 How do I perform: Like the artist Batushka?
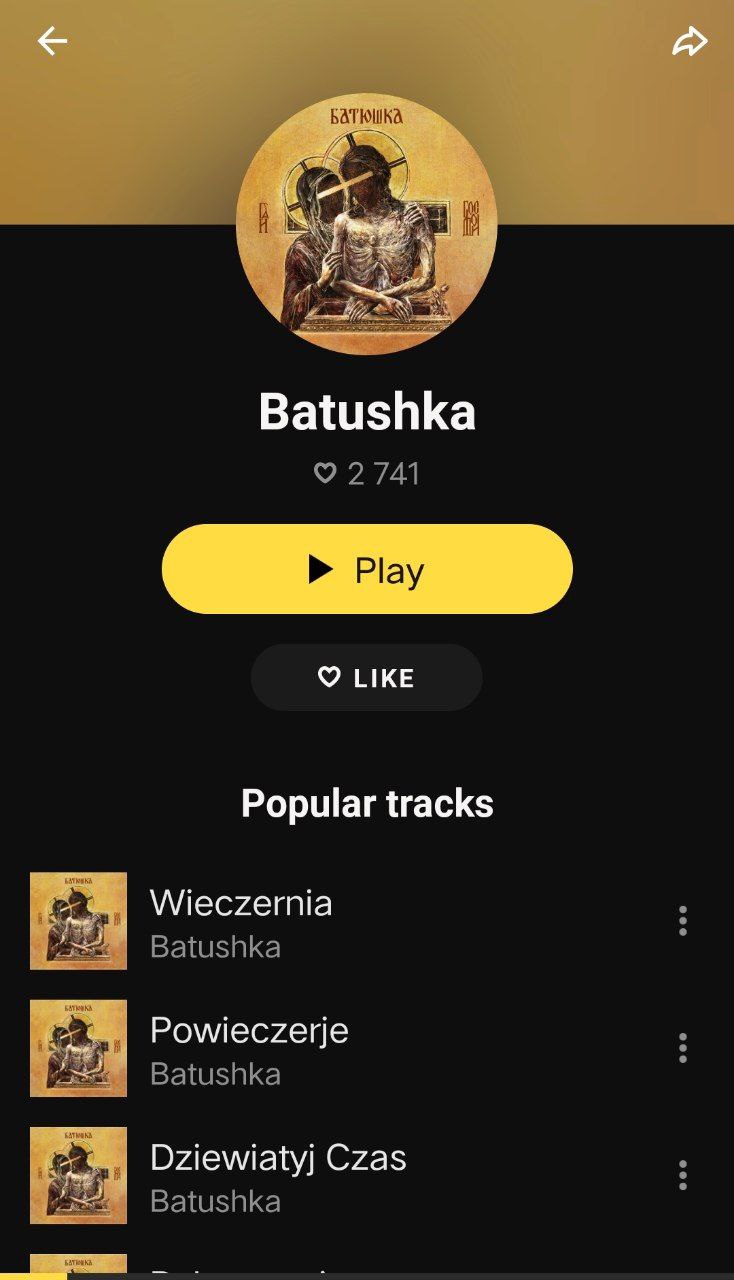click(x=367, y=678)
